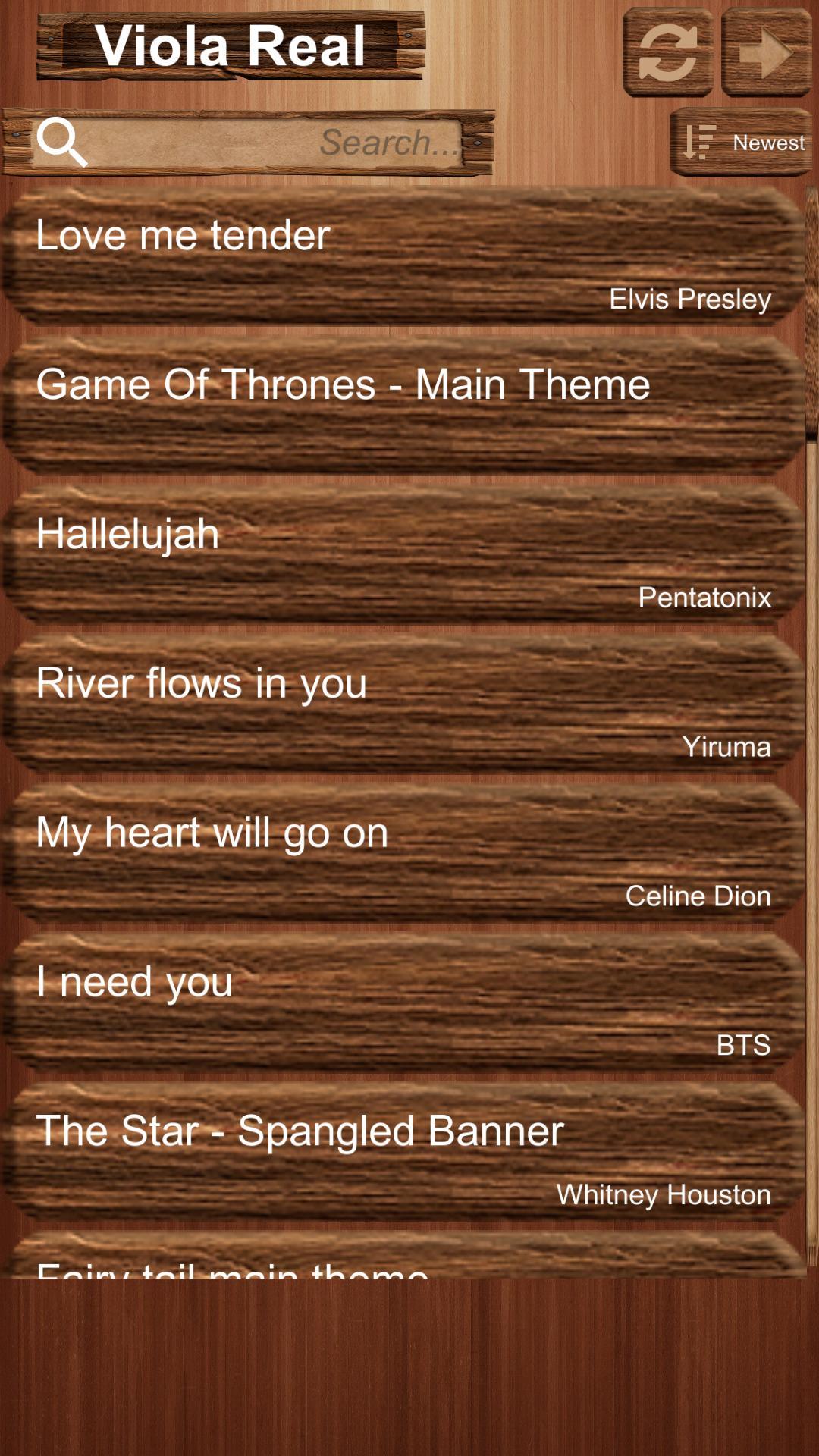Open The Star - Spangled Banner
The image size is (819, 1456).
tap(402, 1153)
